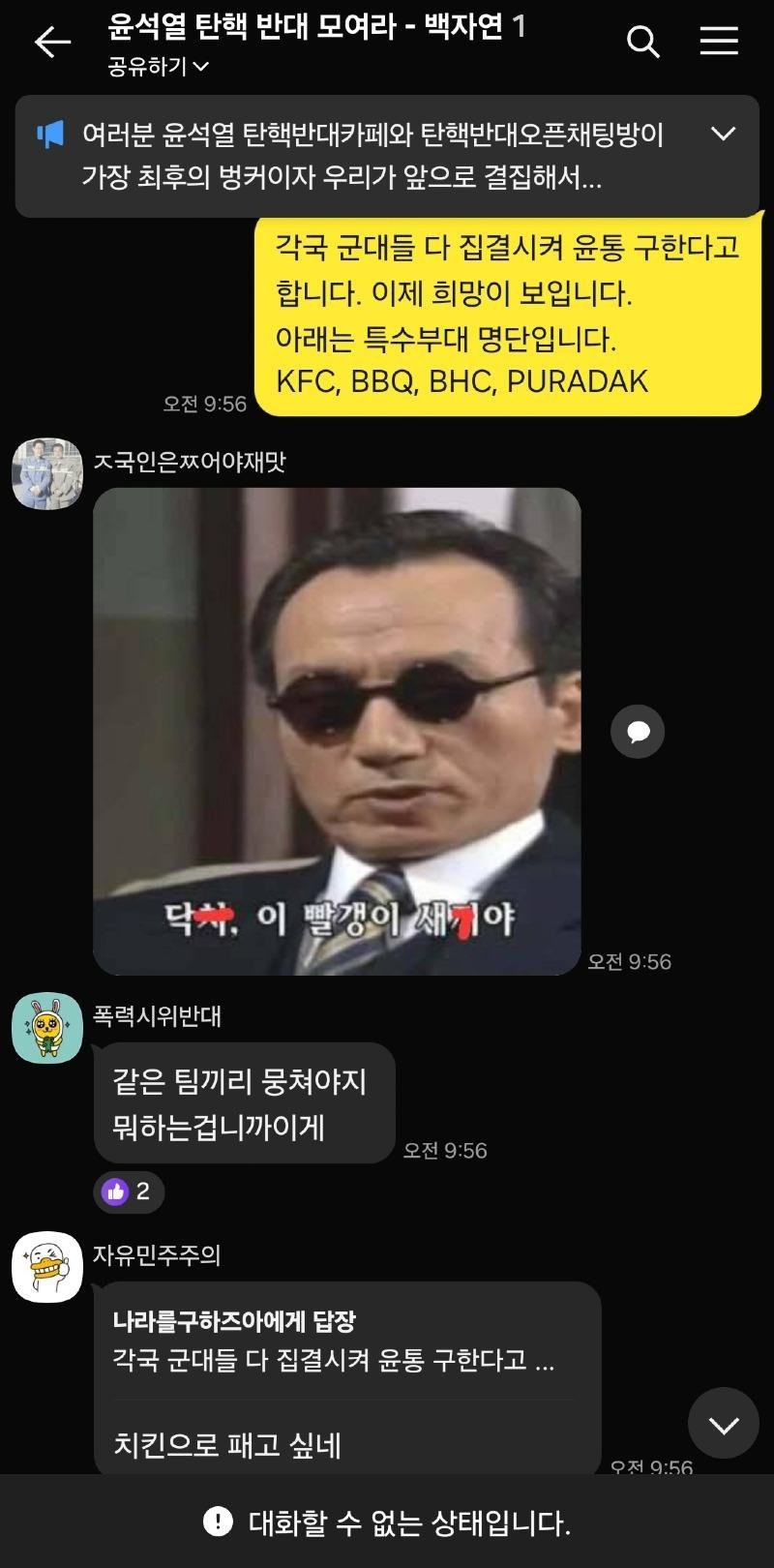774x1568 pixels.
Task: Tap the comment bubble beside the meme
Action: (638, 732)
